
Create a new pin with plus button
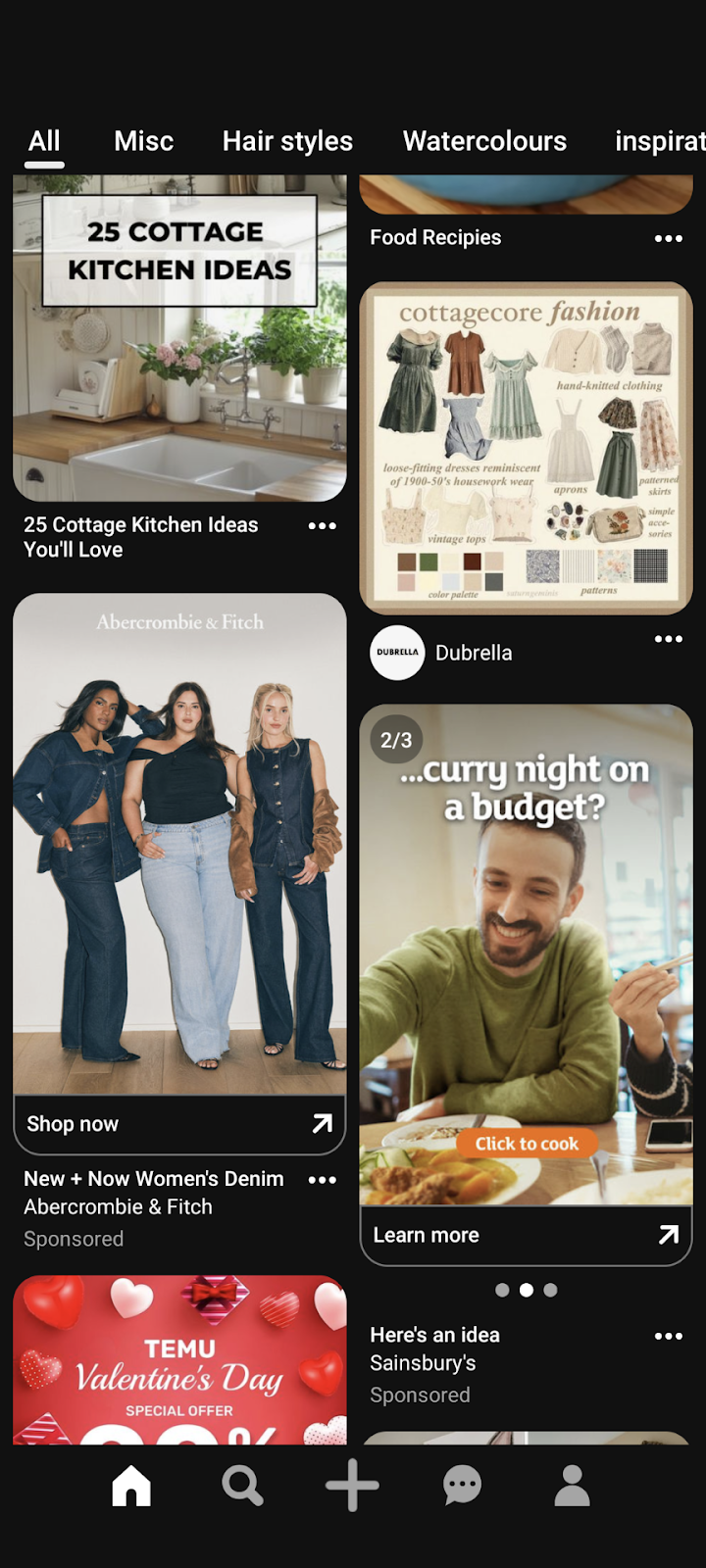(352, 1486)
